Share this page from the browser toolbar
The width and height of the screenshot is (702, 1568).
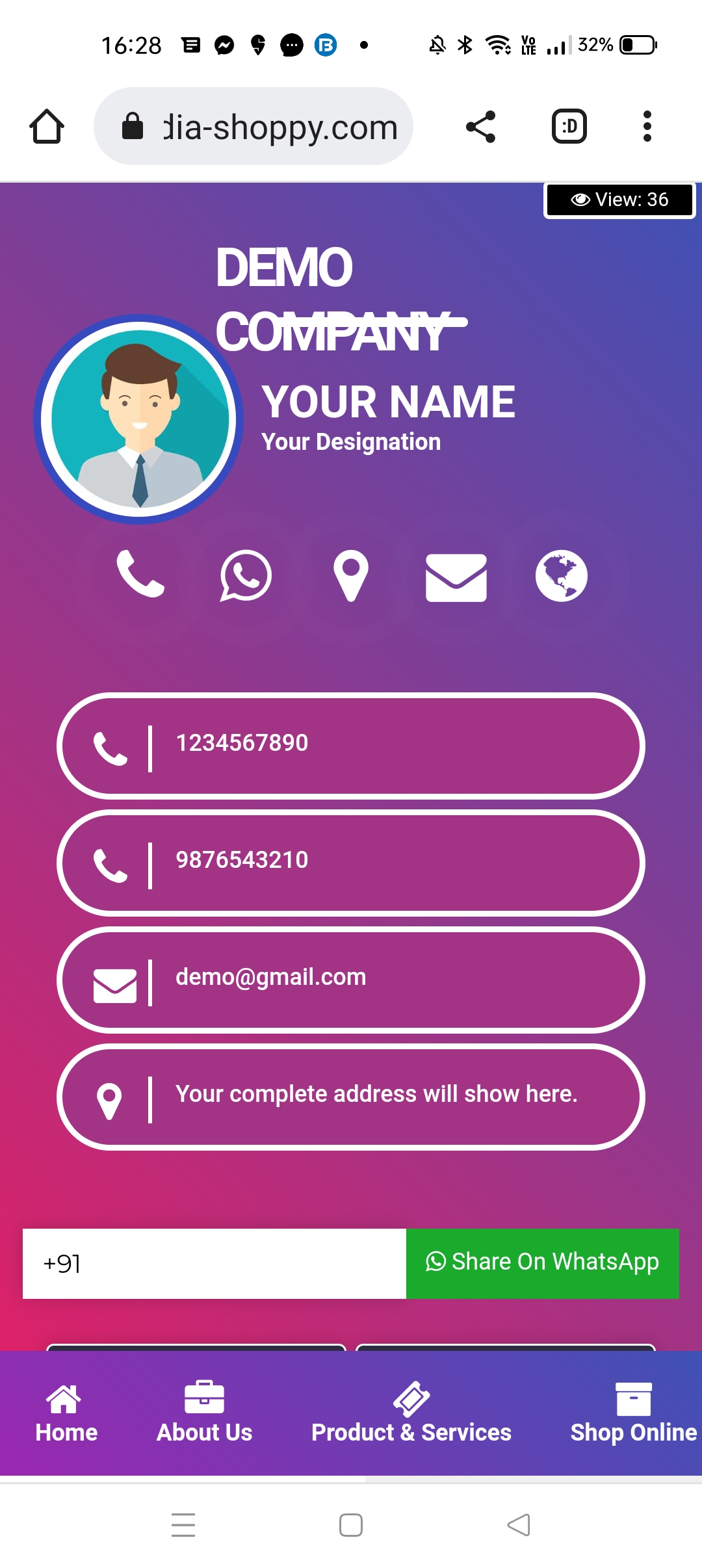(x=481, y=126)
